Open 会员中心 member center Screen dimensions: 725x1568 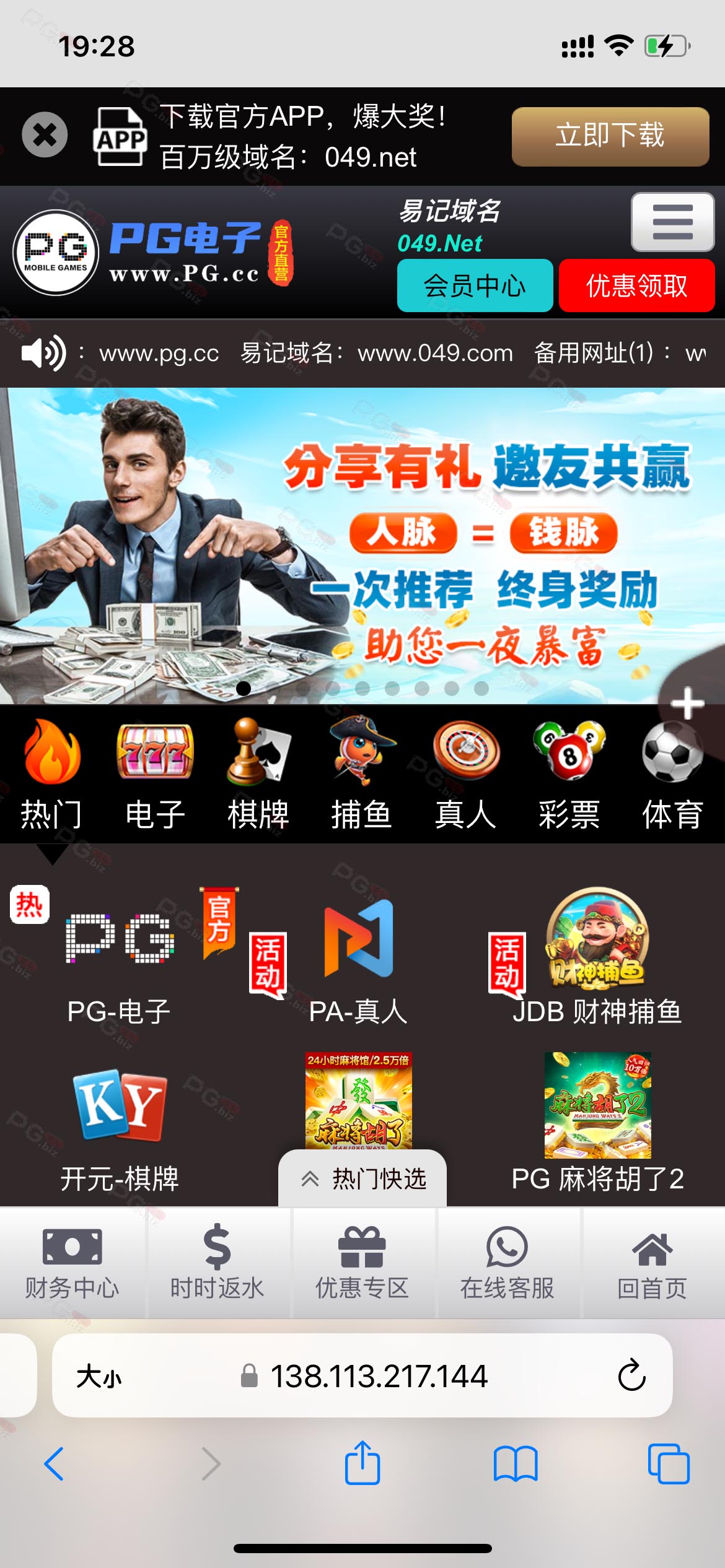click(475, 285)
